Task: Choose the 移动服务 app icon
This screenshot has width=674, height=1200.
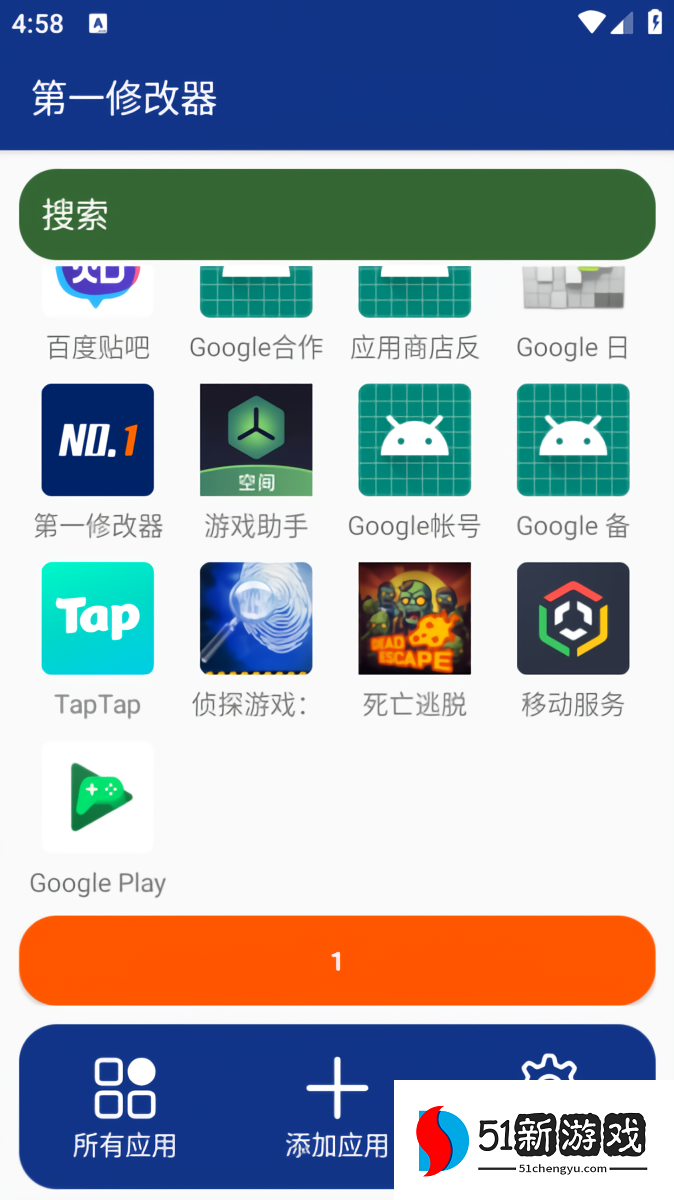Action: pyautogui.click(x=573, y=618)
